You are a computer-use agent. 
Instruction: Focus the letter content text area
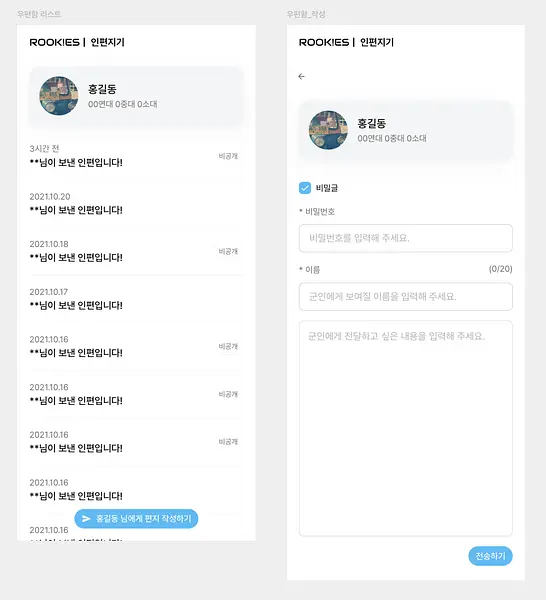(x=406, y=429)
